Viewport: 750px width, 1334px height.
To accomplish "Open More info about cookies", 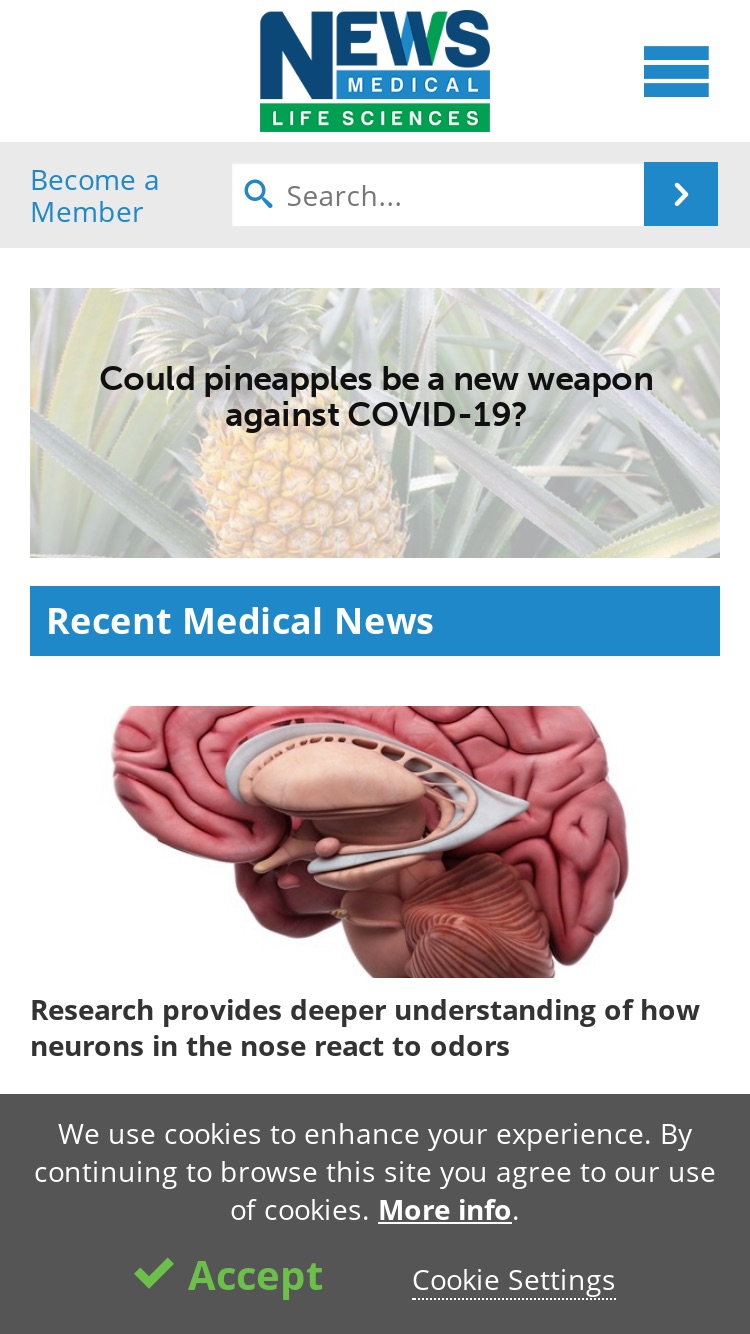I will (x=445, y=1210).
